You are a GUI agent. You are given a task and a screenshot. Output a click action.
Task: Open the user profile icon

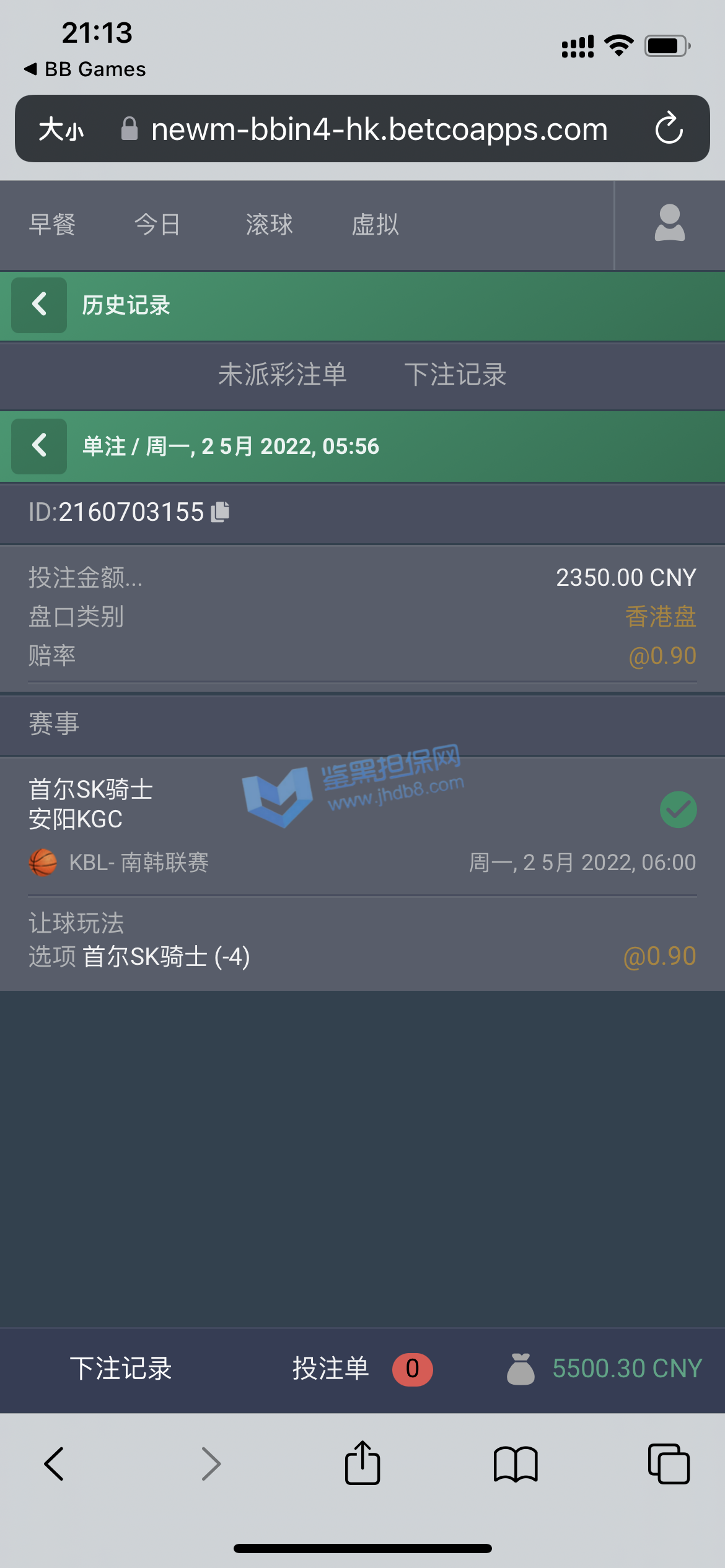(x=669, y=223)
